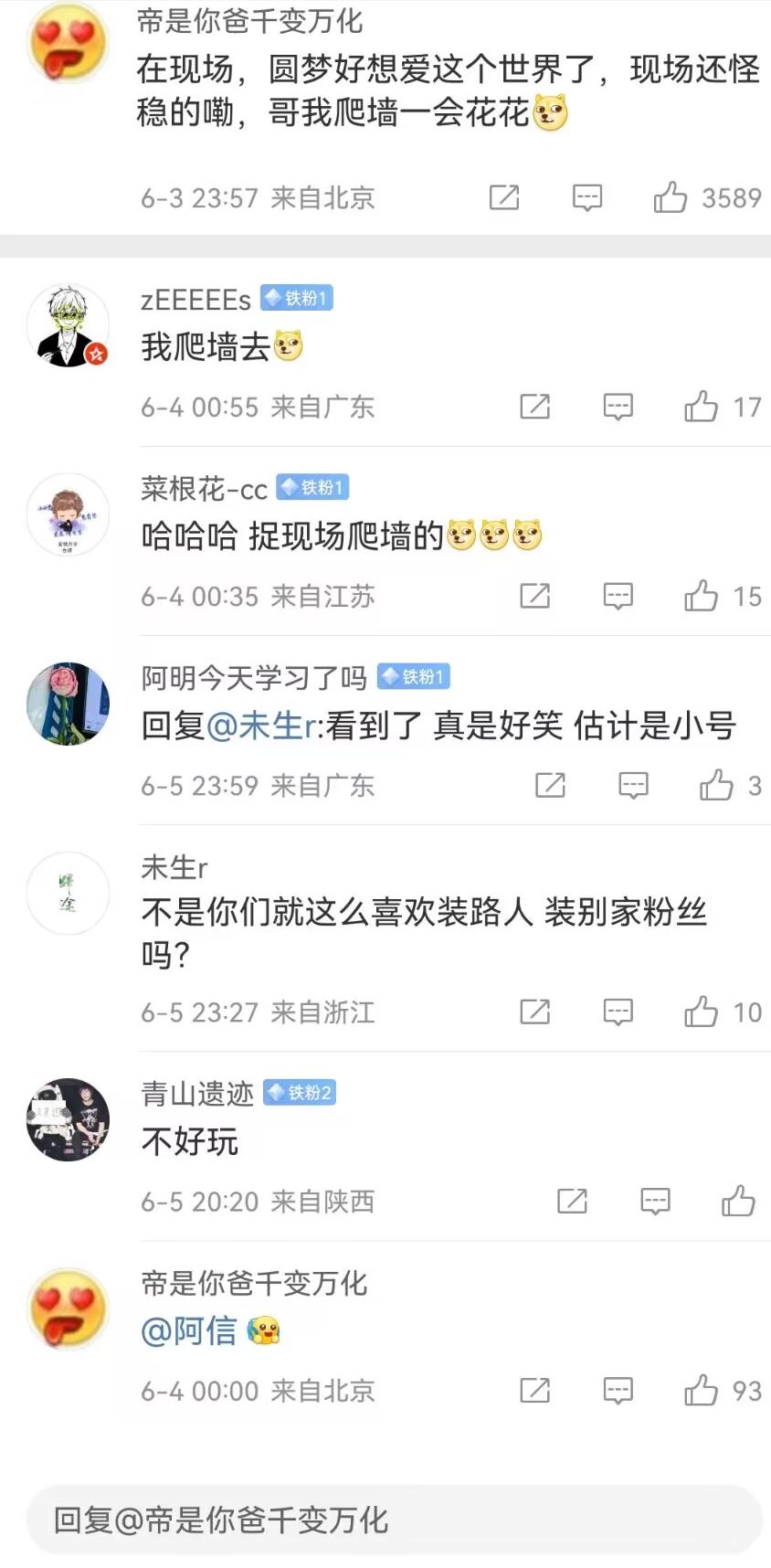Click the share icon on 帝是你爸千变万化's comment
The image size is (771, 1568).
click(x=504, y=197)
